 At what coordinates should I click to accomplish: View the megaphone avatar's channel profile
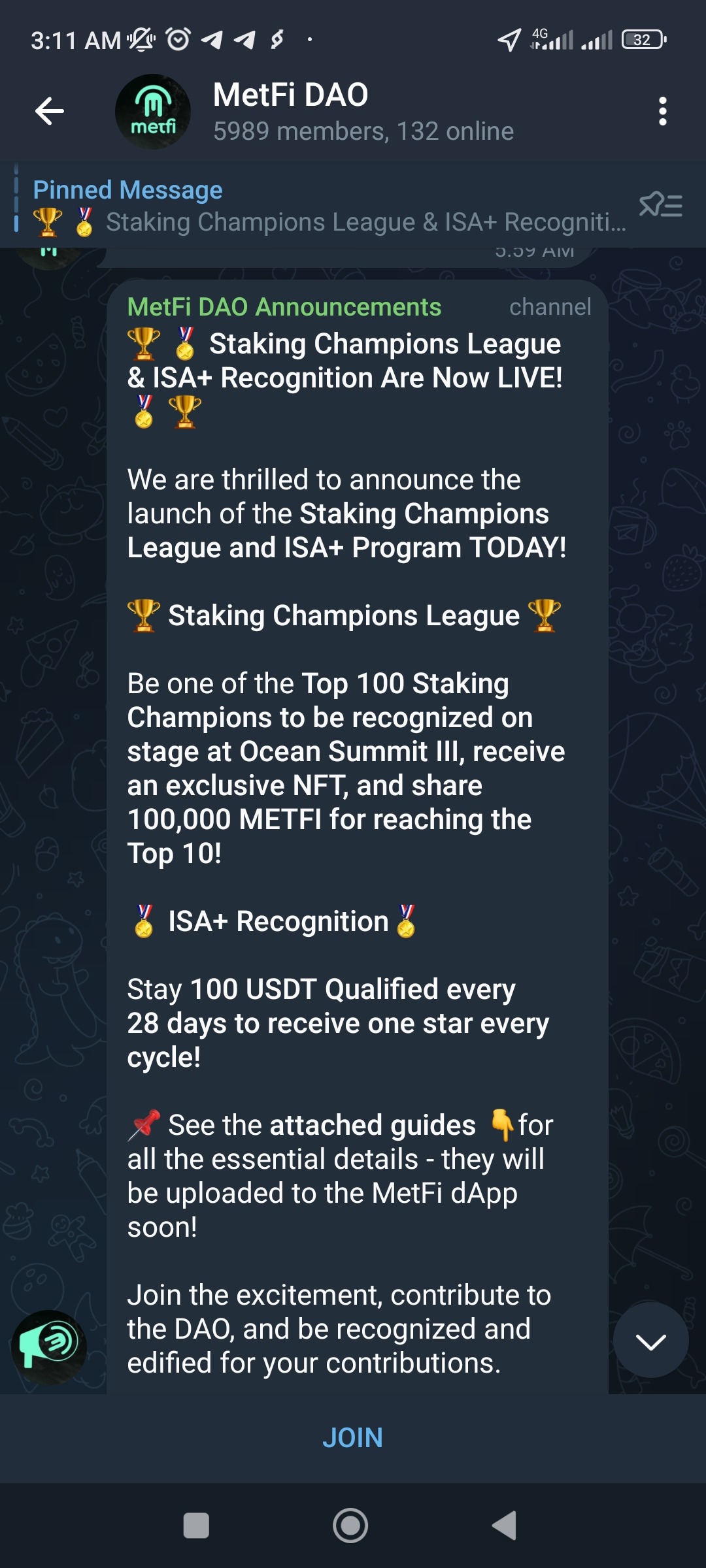coord(49,1347)
